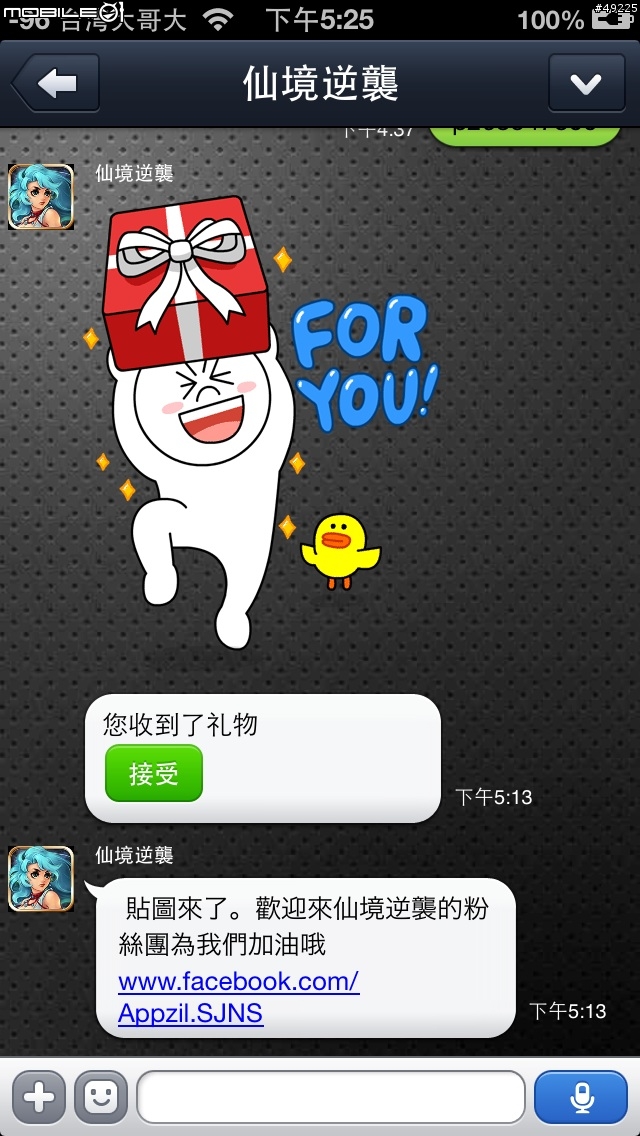Go back using the header arrow

pyautogui.click(x=56, y=84)
